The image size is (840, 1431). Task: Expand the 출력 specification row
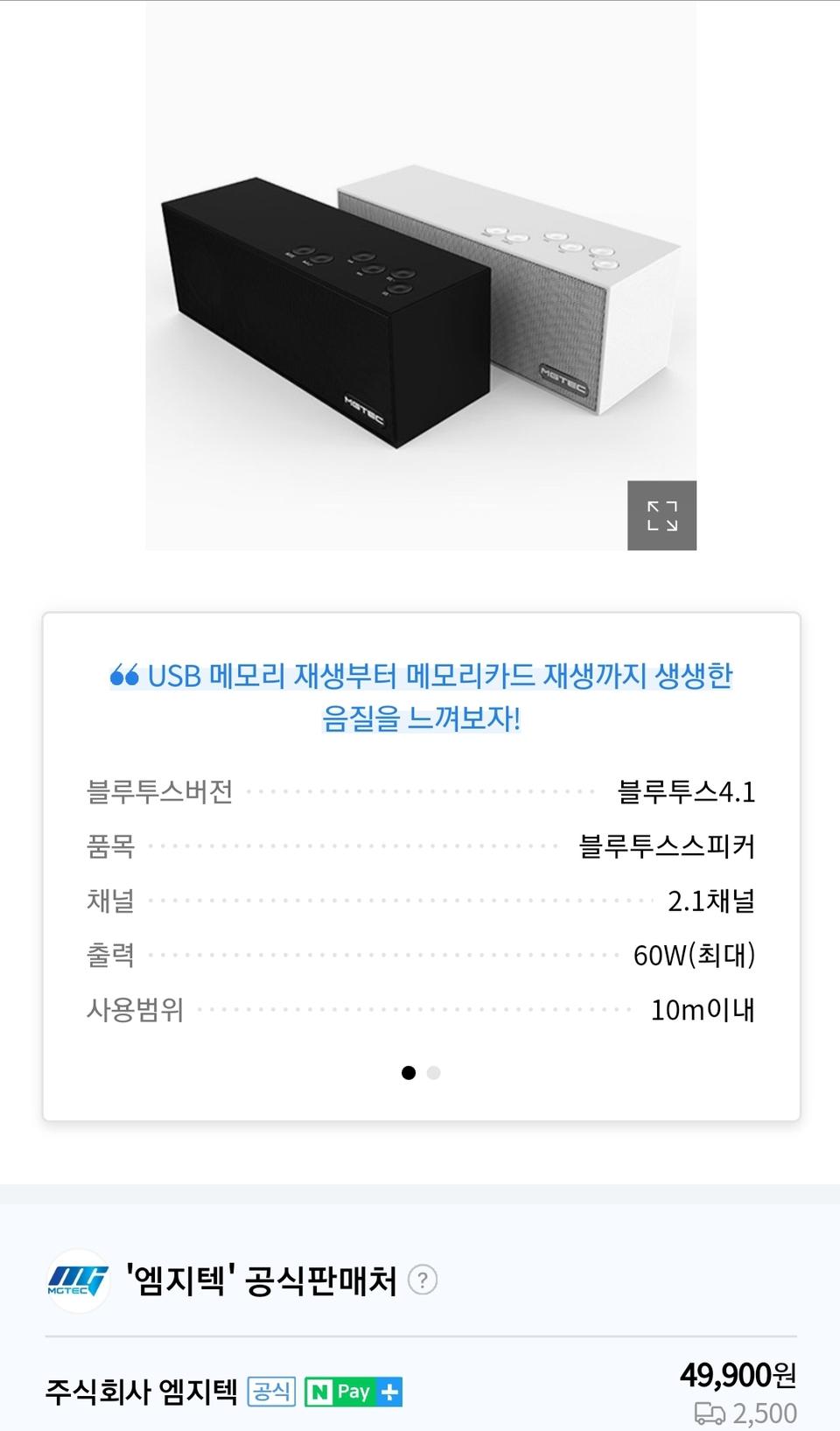click(420, 955)
